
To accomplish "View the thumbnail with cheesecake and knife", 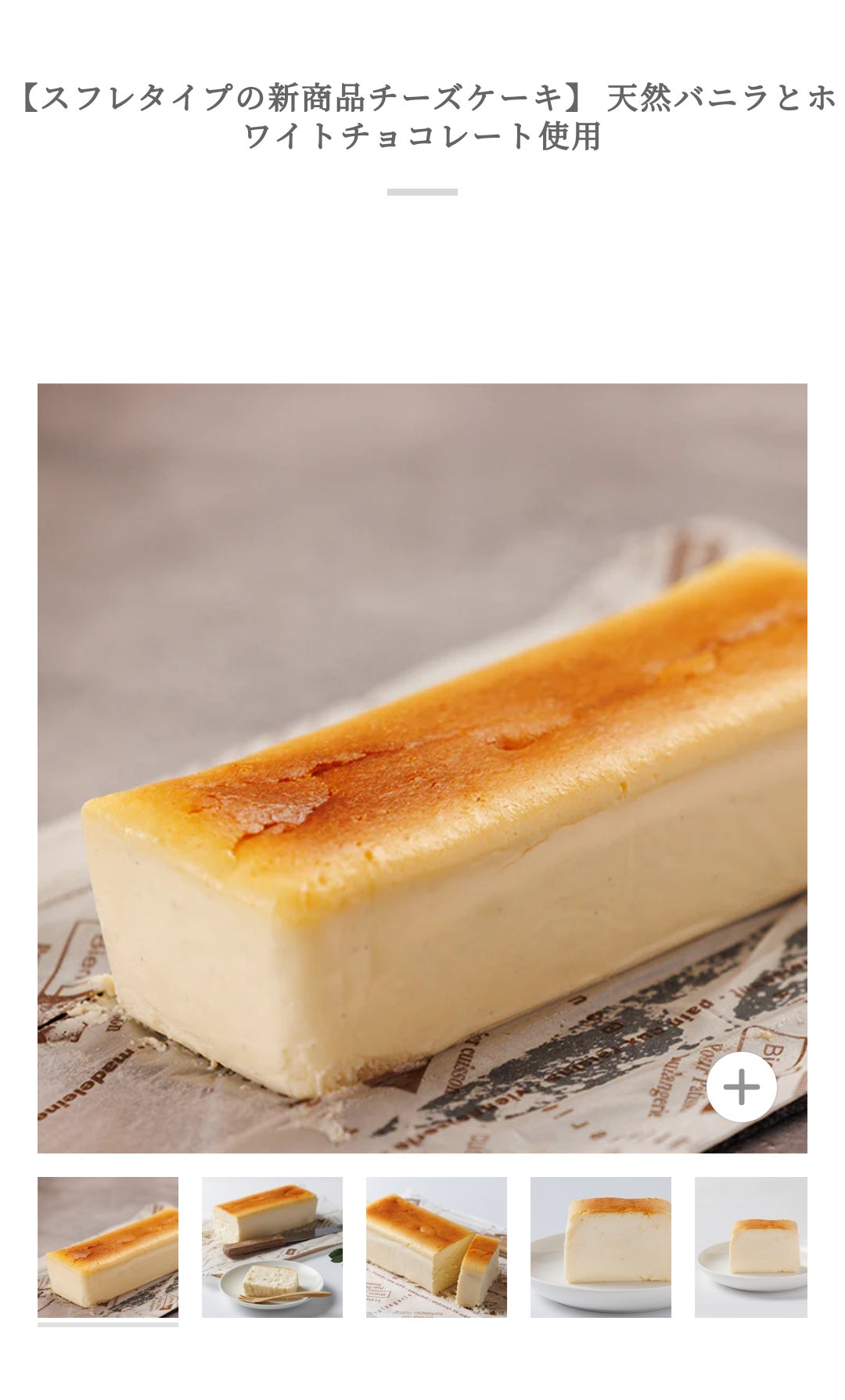I will 272,1247.
